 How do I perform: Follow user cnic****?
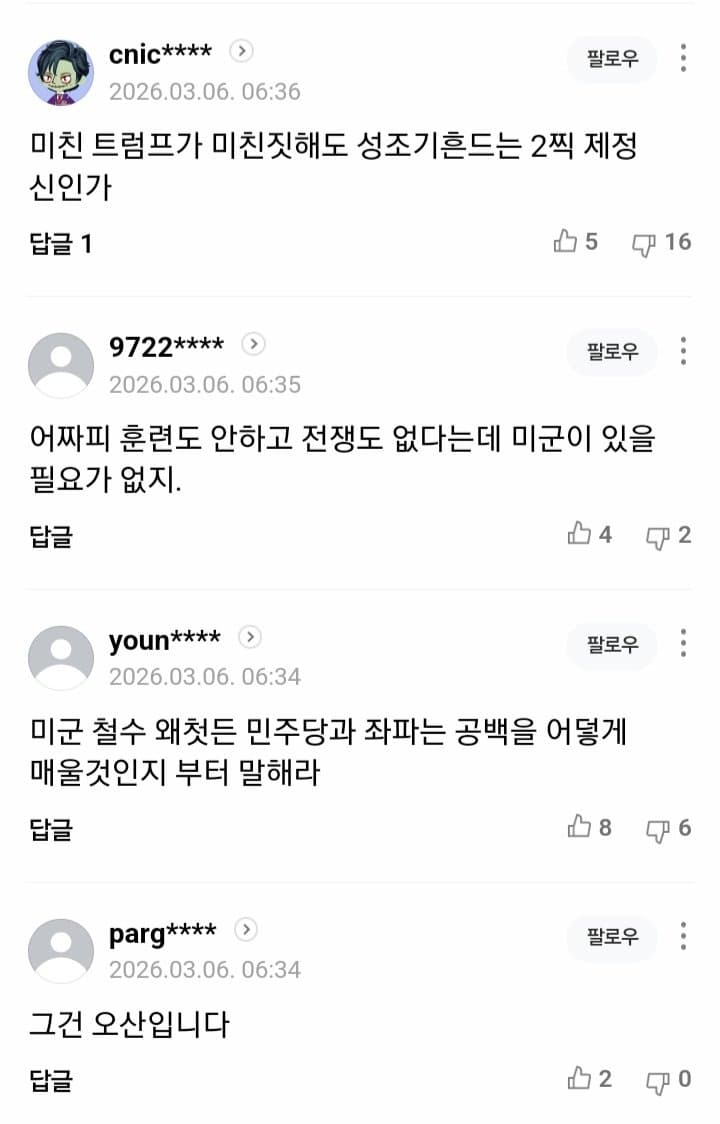tap(612, 58)
